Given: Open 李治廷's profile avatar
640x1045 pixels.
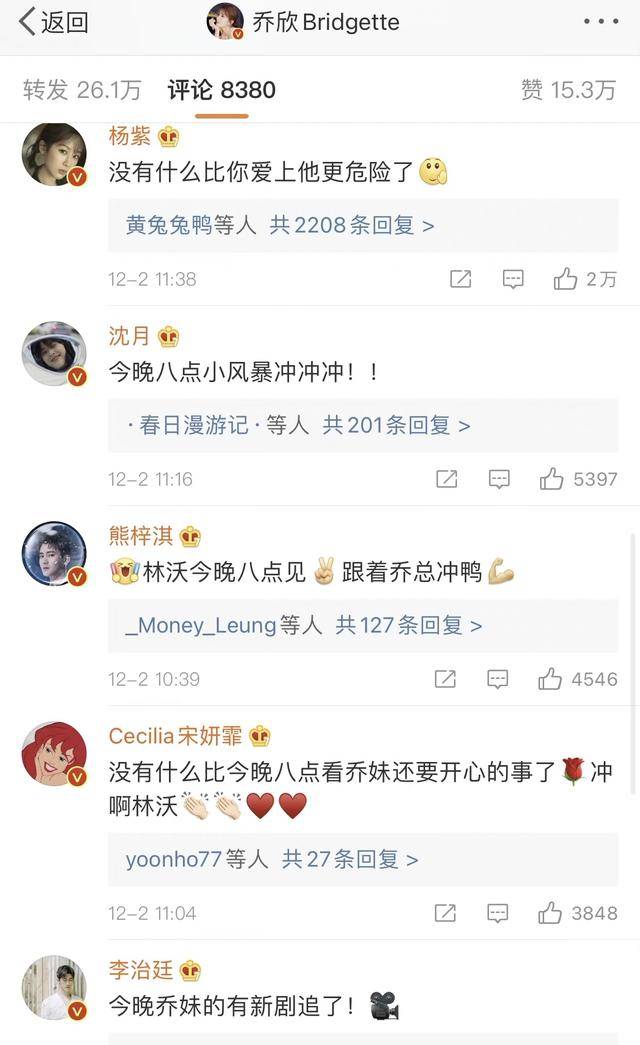Looking at the screenshot, I should tap(54, 987).
